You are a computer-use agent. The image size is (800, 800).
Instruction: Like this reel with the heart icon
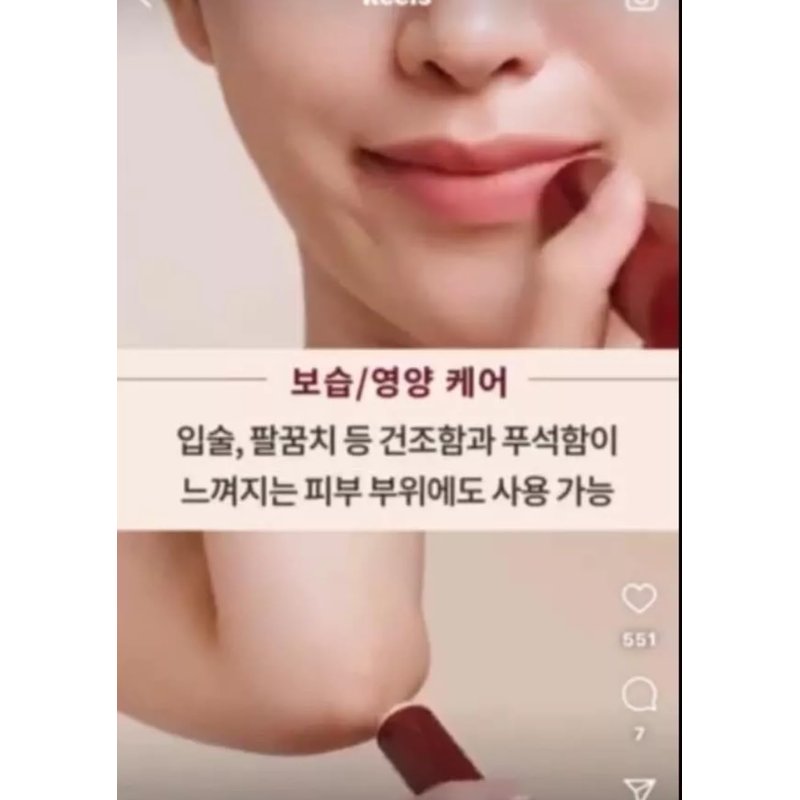pyautogui.click(x=639, y=599)
